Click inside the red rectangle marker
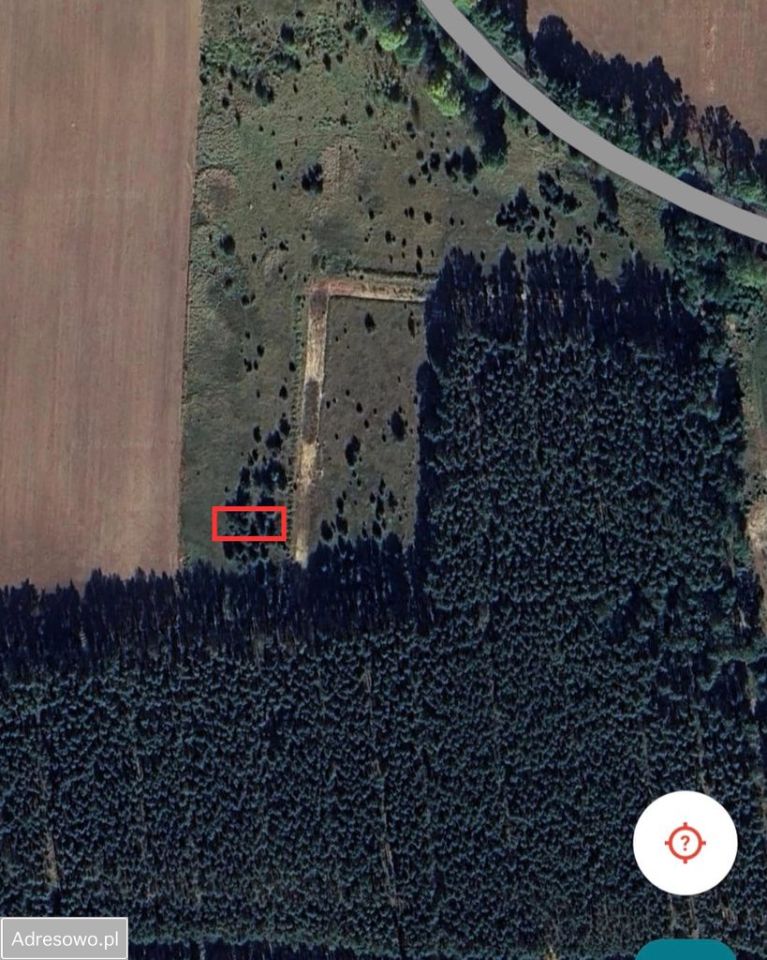This screenshot has width=767, height=960. tap(250, 523)
